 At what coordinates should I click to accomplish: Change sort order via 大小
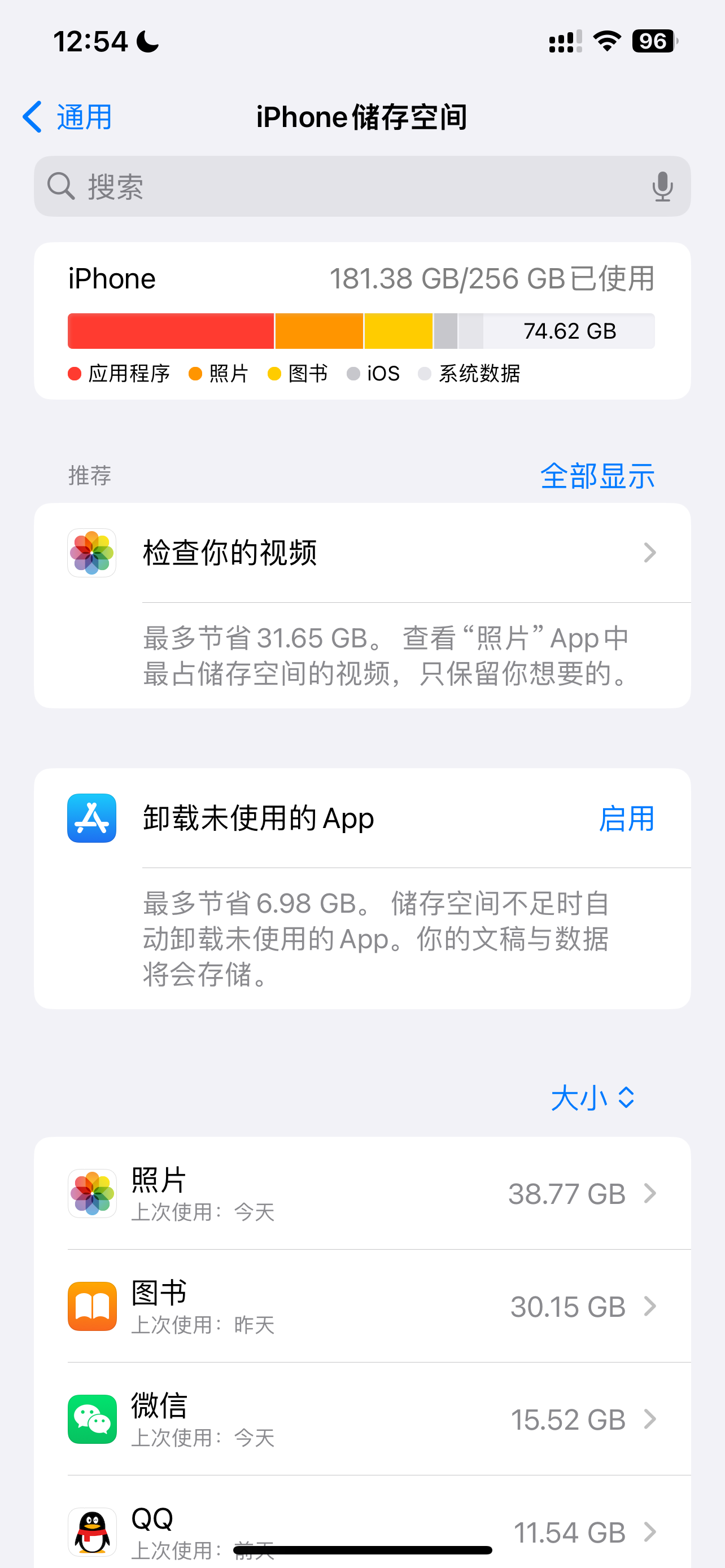click(592, 1098)
